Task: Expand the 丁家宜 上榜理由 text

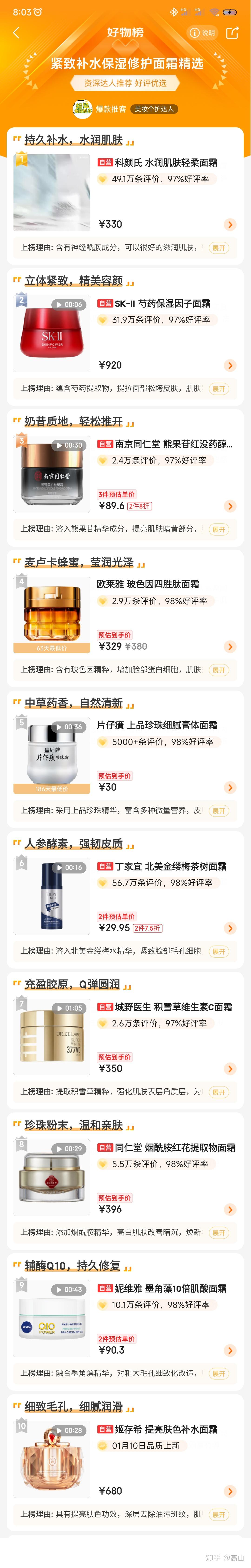Action: pos(219,951)
